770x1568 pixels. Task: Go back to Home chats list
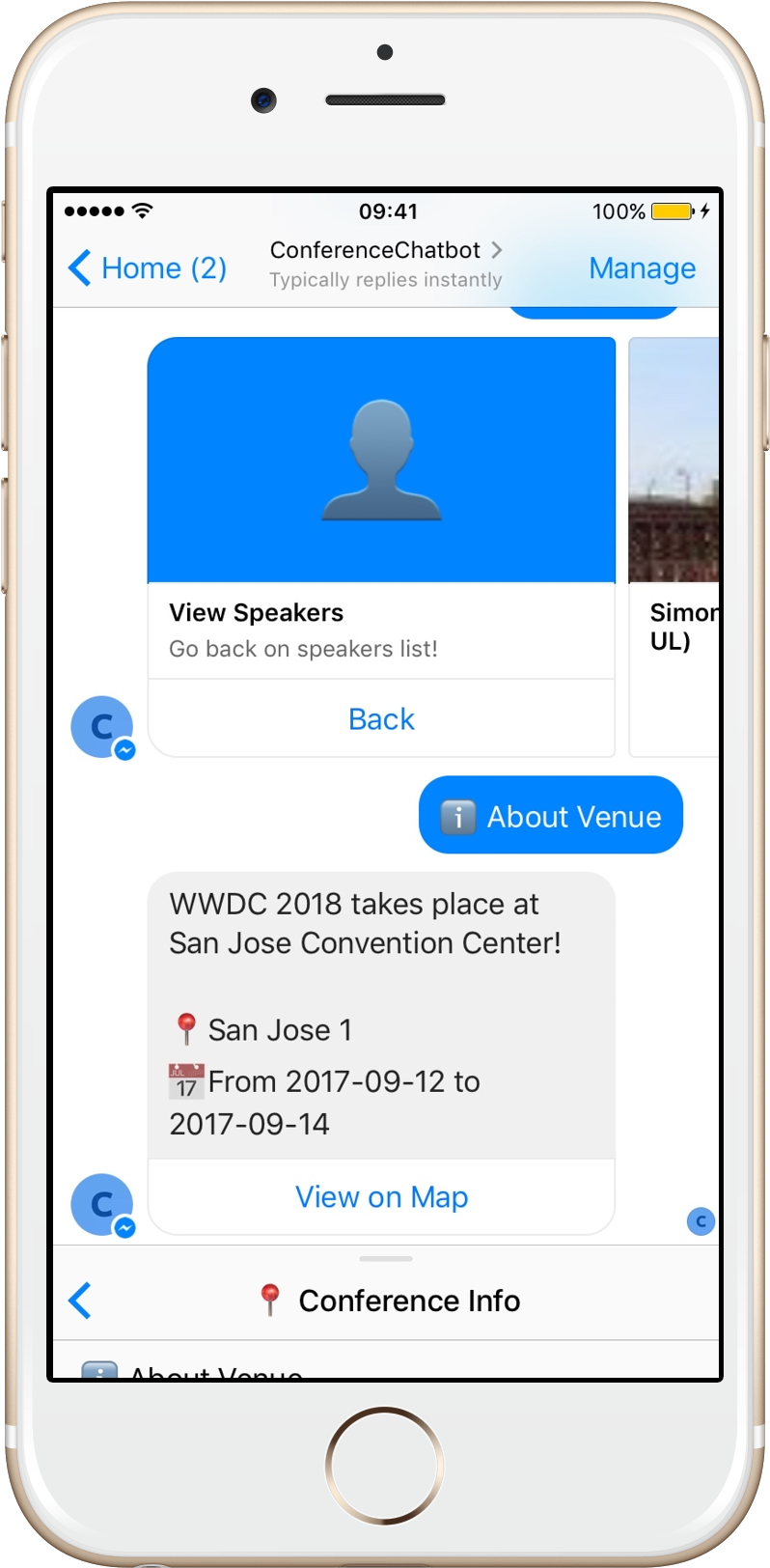(x=147, y=268)
